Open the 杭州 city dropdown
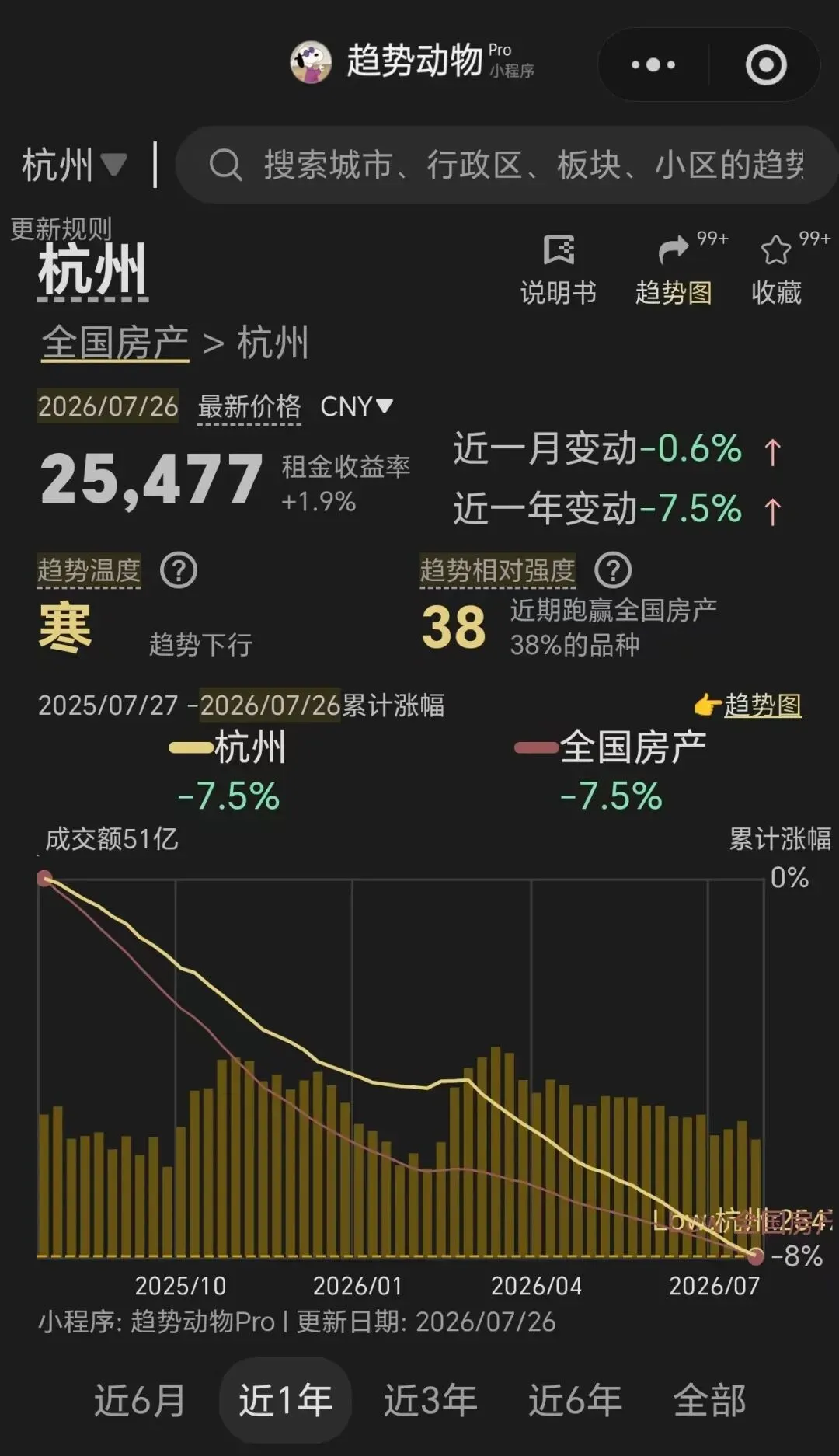The width and height of the screenshot is (839, 1456). coord(74,165)
